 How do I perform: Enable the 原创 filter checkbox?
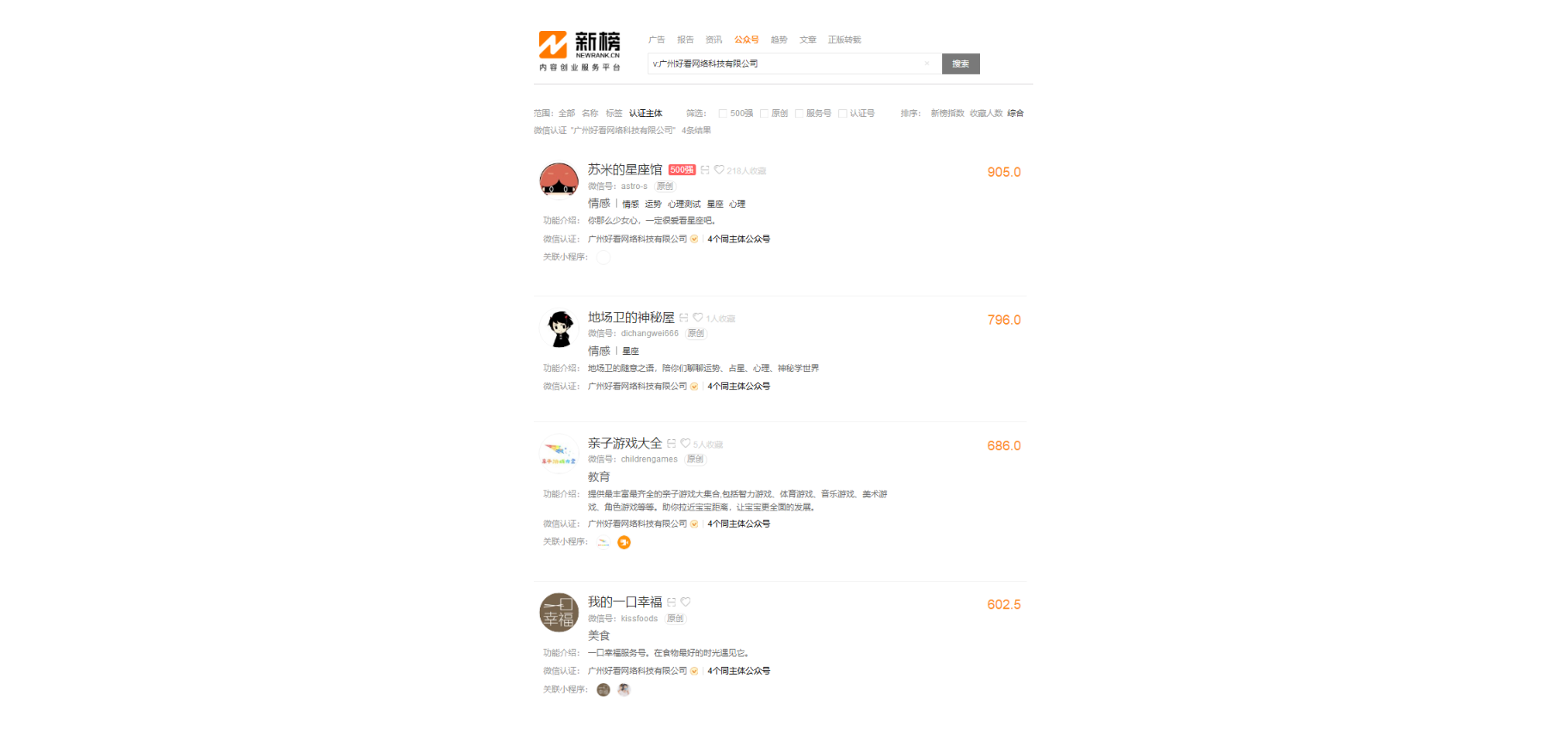click(x=764, y=113)
